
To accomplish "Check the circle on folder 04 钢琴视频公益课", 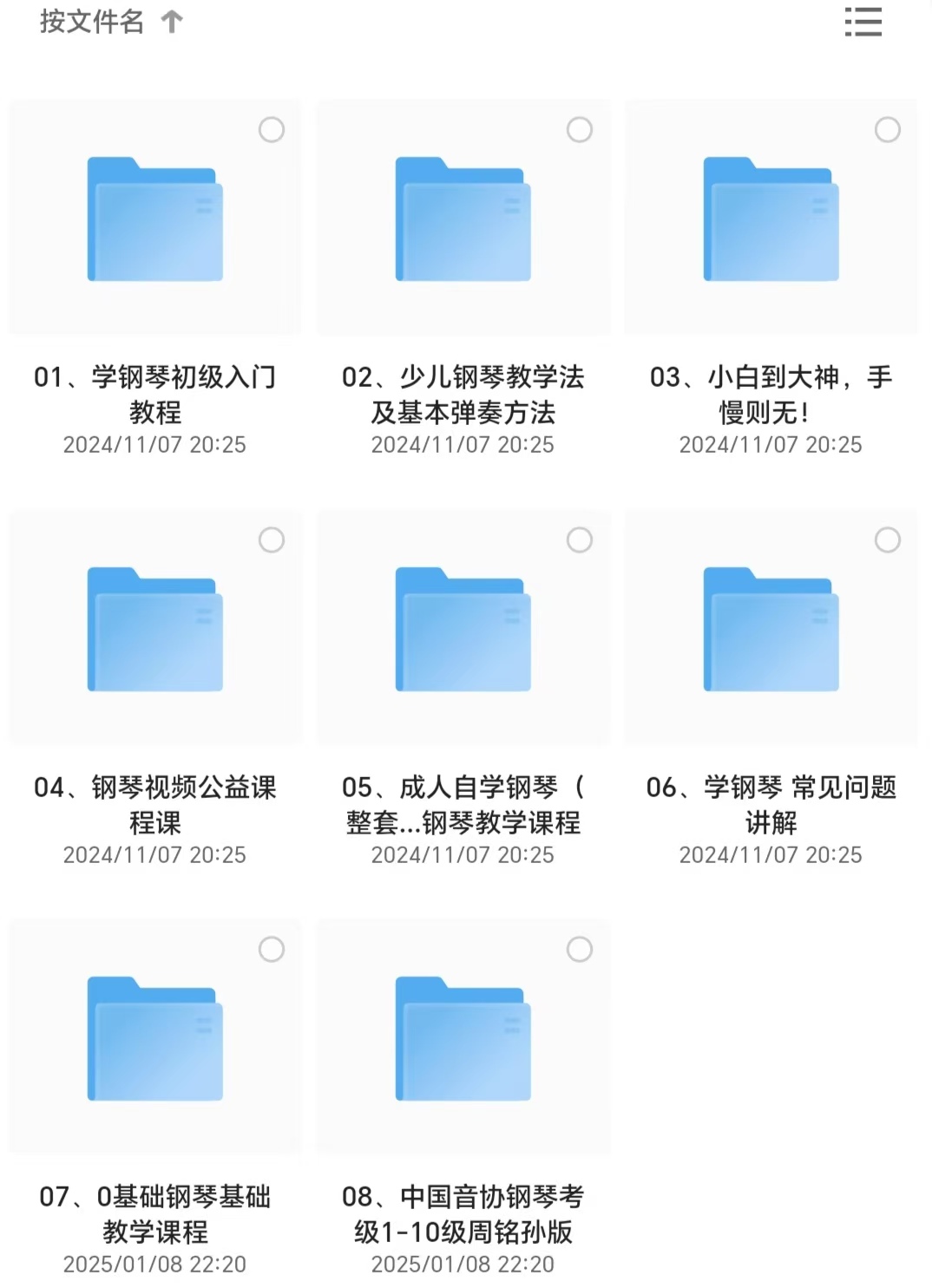I will click(272, 540).
